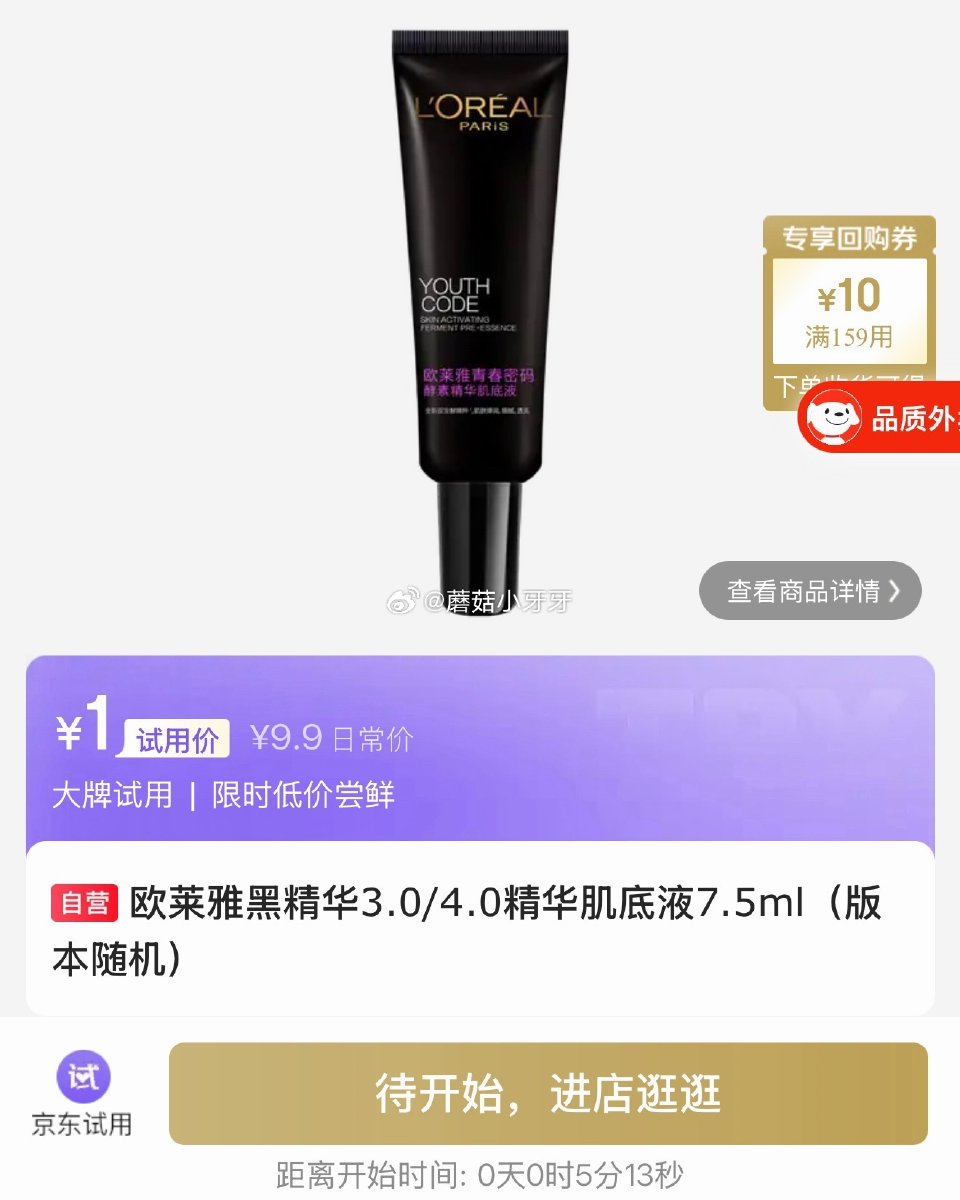Tap the gold ¥10 coupon icon
This screenshot has height=1200, width=960.
tap(849, 298)
